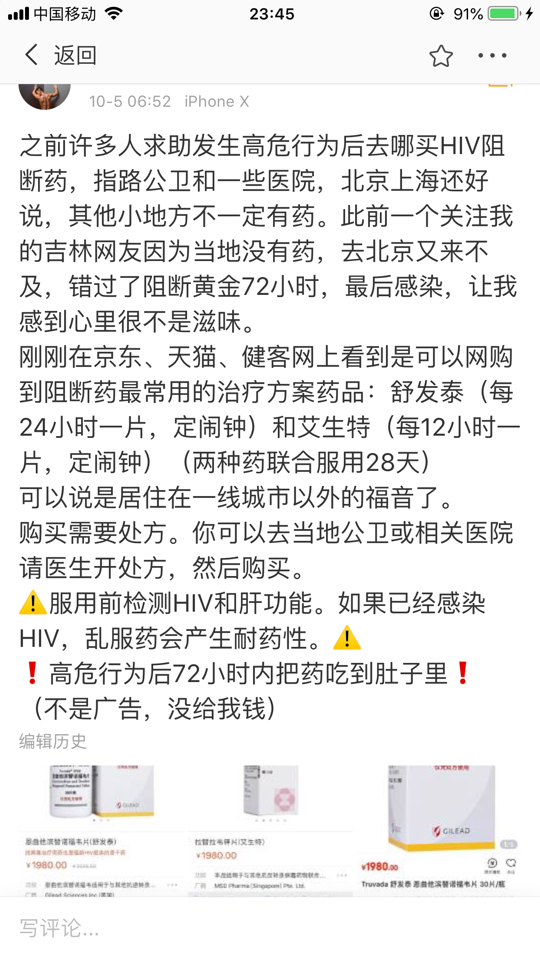Favorite this post with the star icon

click(x=440, y=56)
